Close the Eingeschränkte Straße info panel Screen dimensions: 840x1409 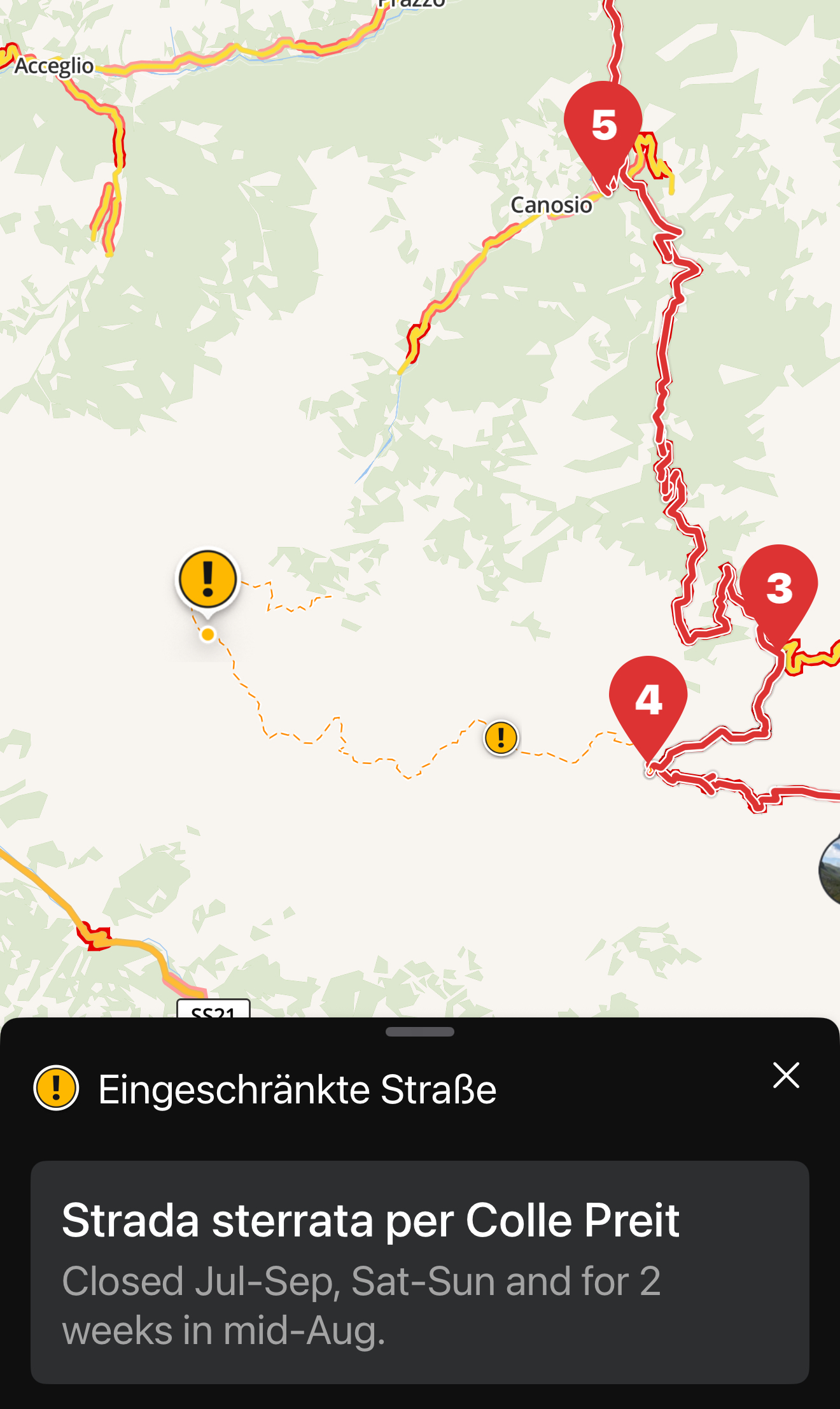786,1075
